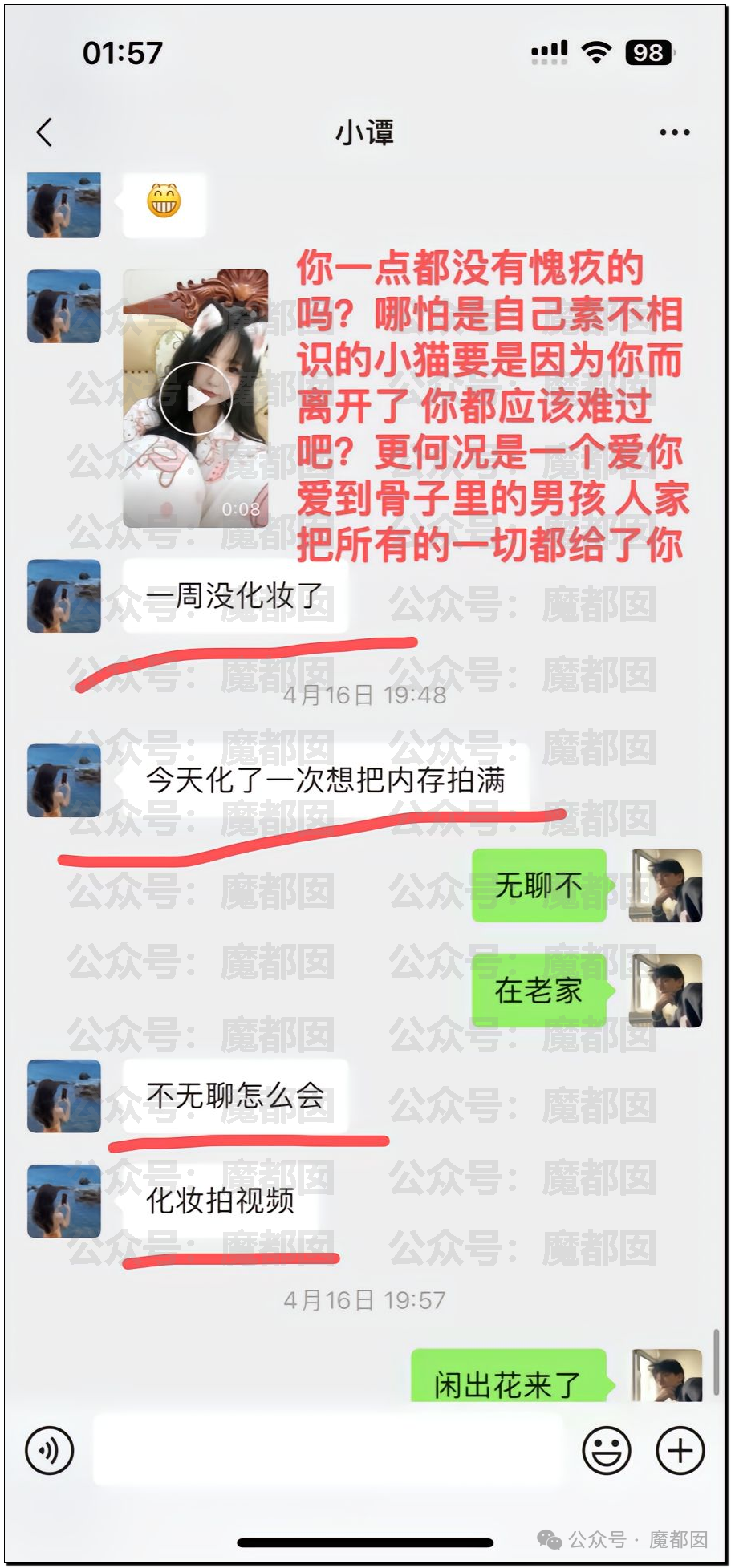
Task: Focus the message text field
Action: coord(327,1450)
